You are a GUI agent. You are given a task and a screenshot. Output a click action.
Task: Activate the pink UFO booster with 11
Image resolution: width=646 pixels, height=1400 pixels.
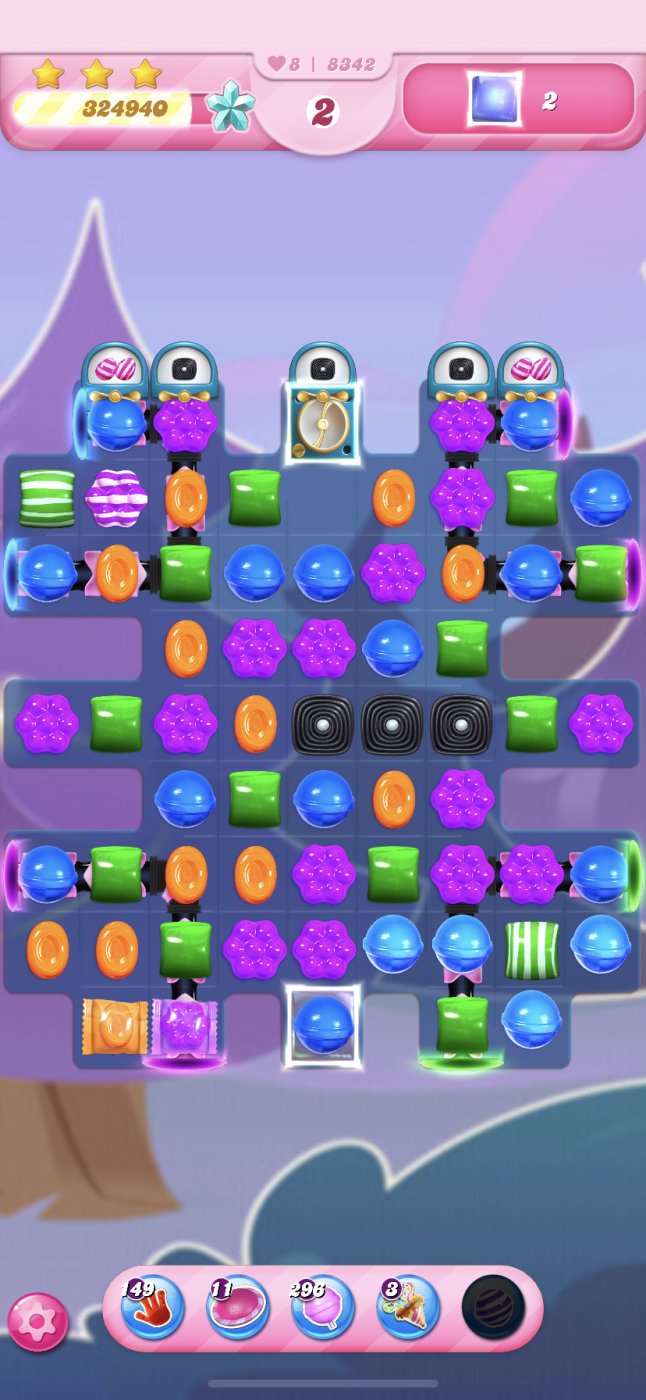click(x=238, y=1307)
